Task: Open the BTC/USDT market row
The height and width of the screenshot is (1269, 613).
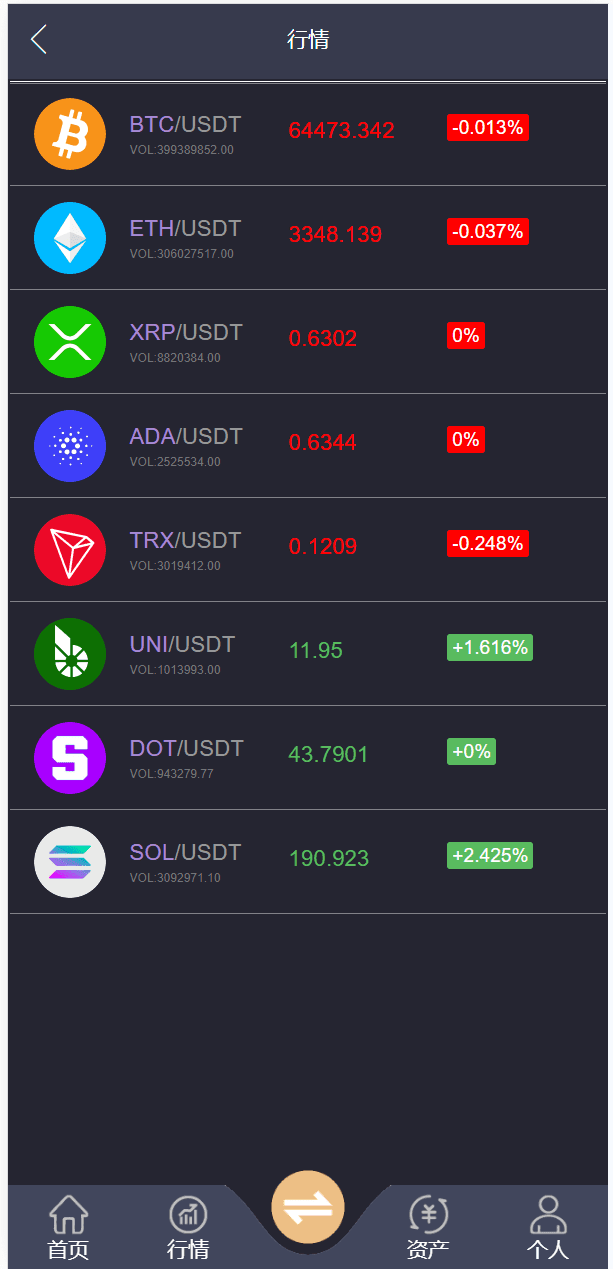Action: point(185,134)
